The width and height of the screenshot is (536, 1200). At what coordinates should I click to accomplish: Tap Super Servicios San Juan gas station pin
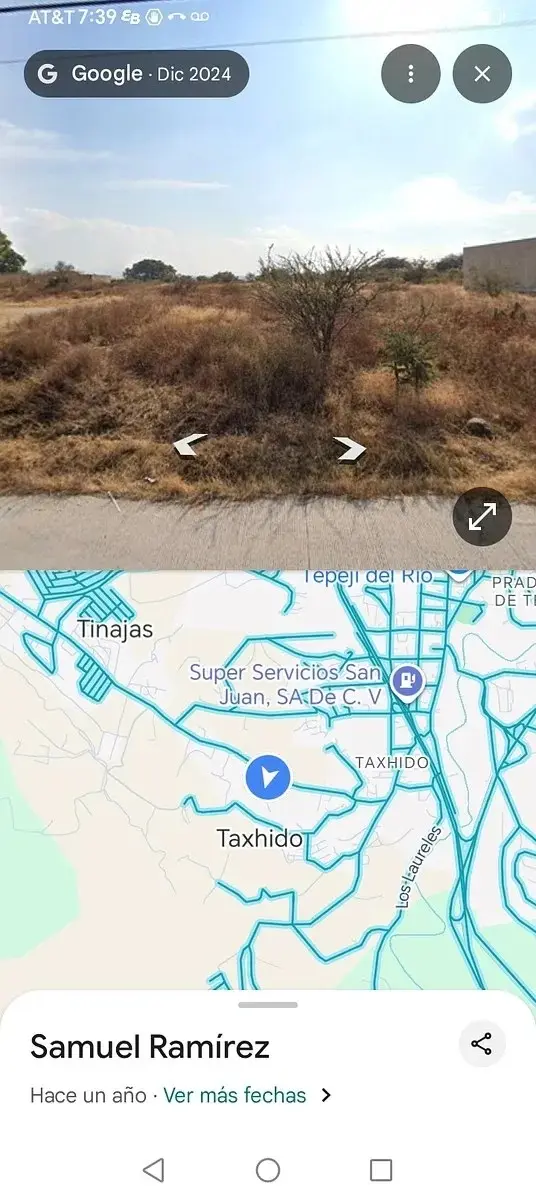(x=406, y=682)
